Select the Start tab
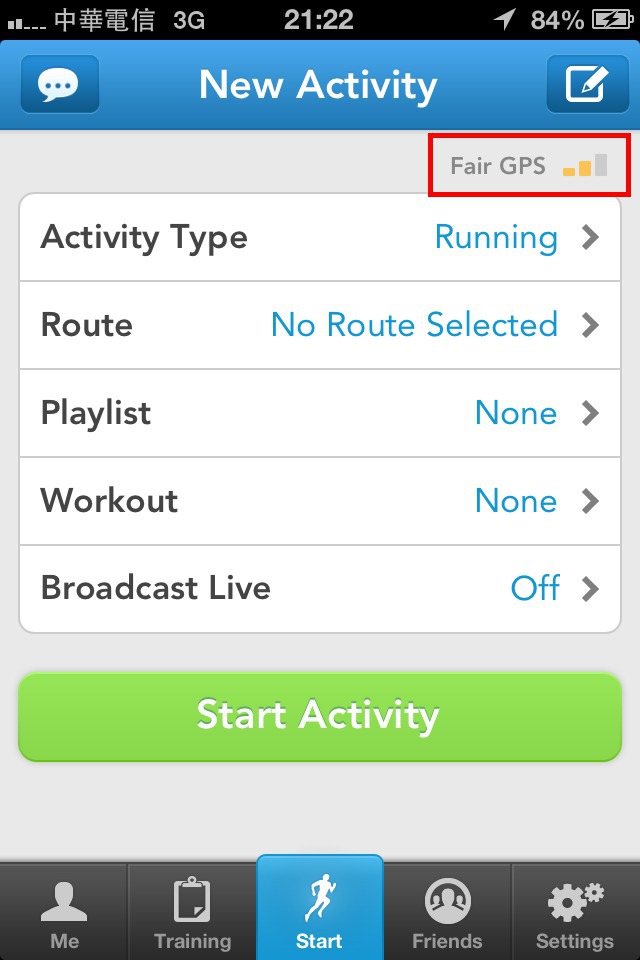The image size is (640, 960). [x=320, y=910]
